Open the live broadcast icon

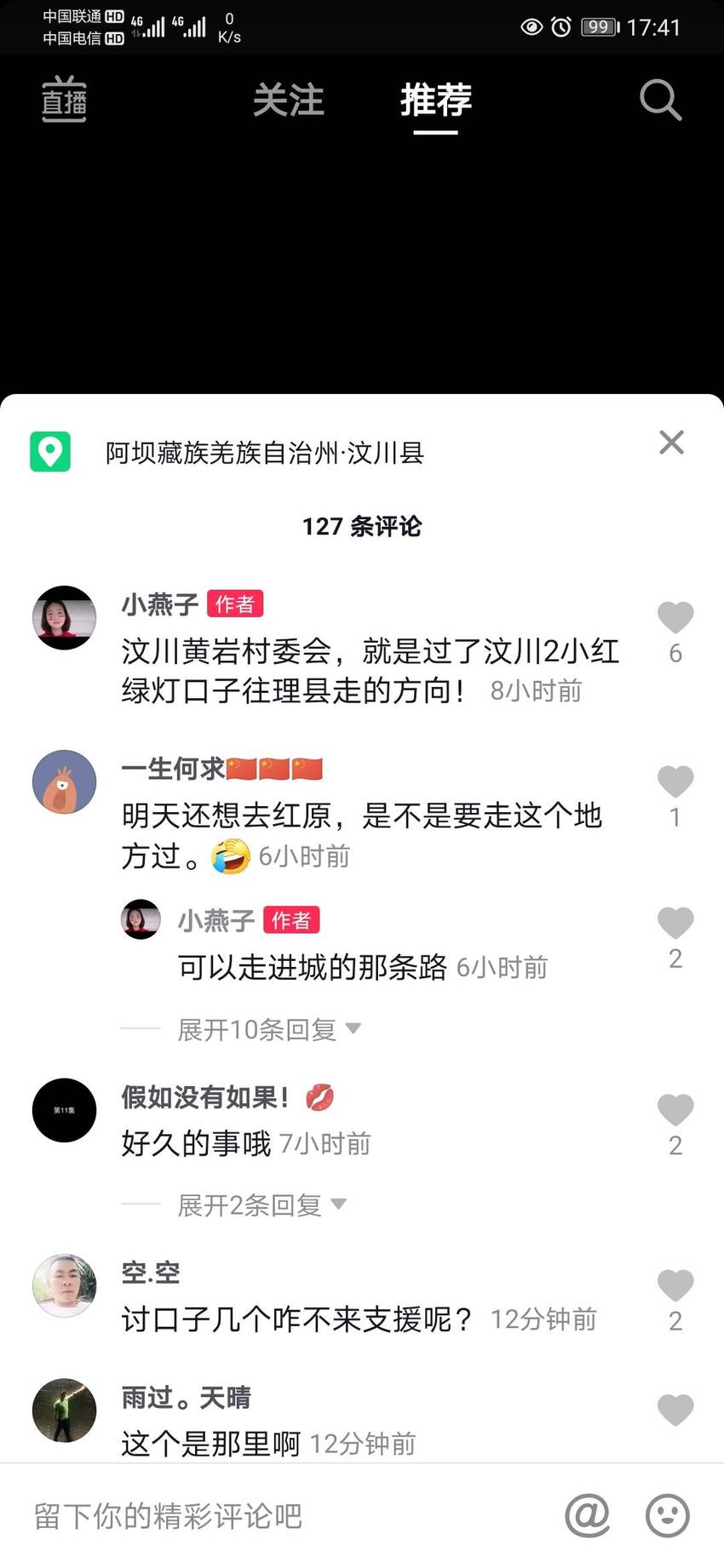tap(64, 100)
